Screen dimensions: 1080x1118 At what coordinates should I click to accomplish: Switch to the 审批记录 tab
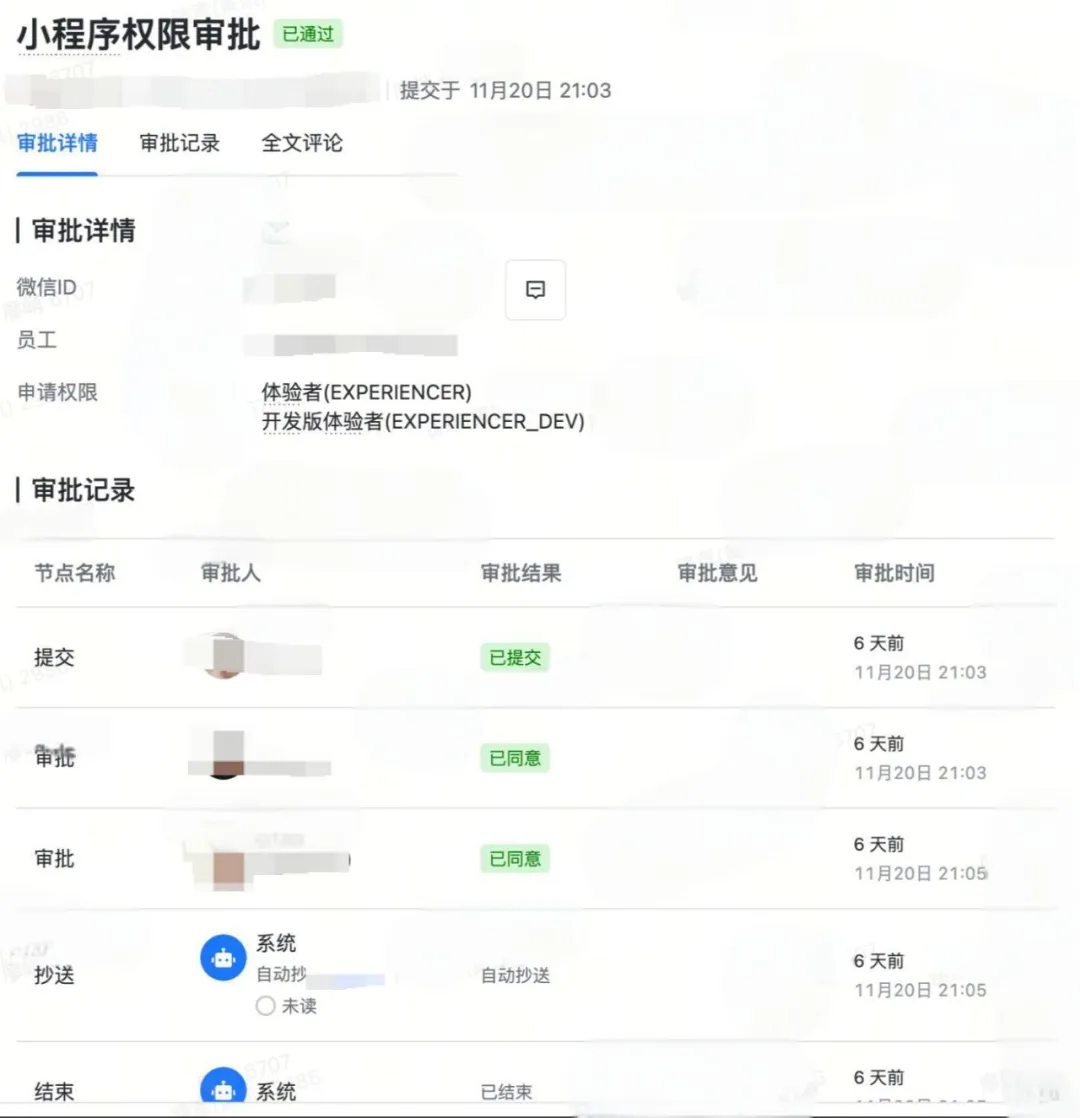point(180,143)
